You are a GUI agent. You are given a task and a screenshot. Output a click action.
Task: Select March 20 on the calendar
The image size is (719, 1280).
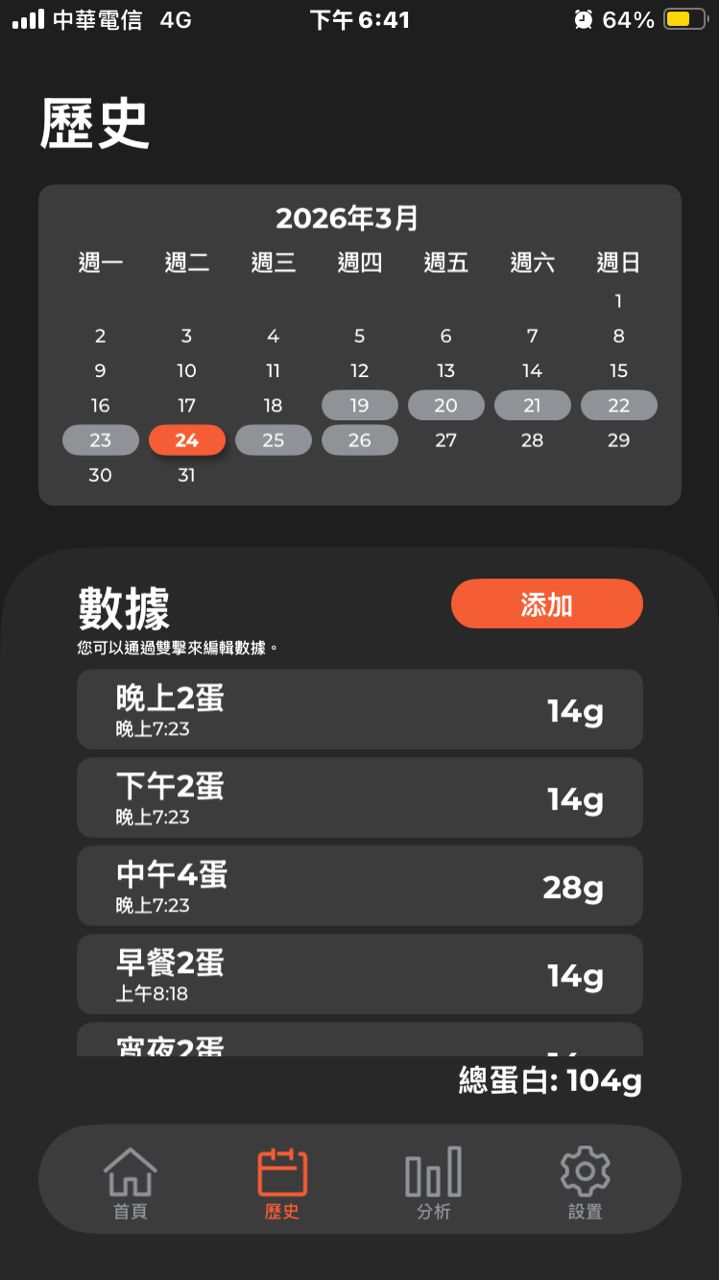click(x=446, y=406)
